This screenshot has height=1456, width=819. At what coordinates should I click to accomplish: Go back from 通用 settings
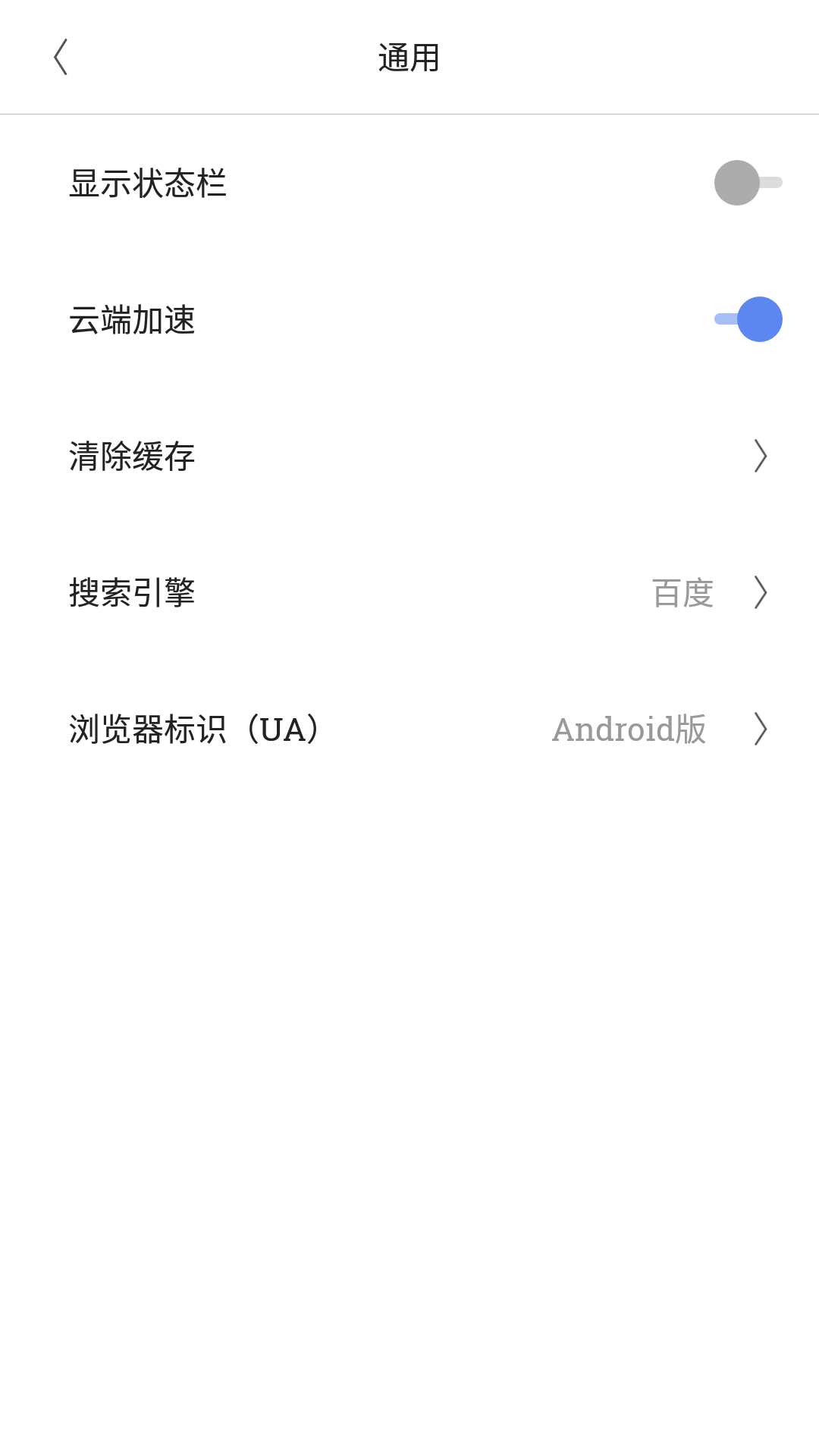[61, 58]
